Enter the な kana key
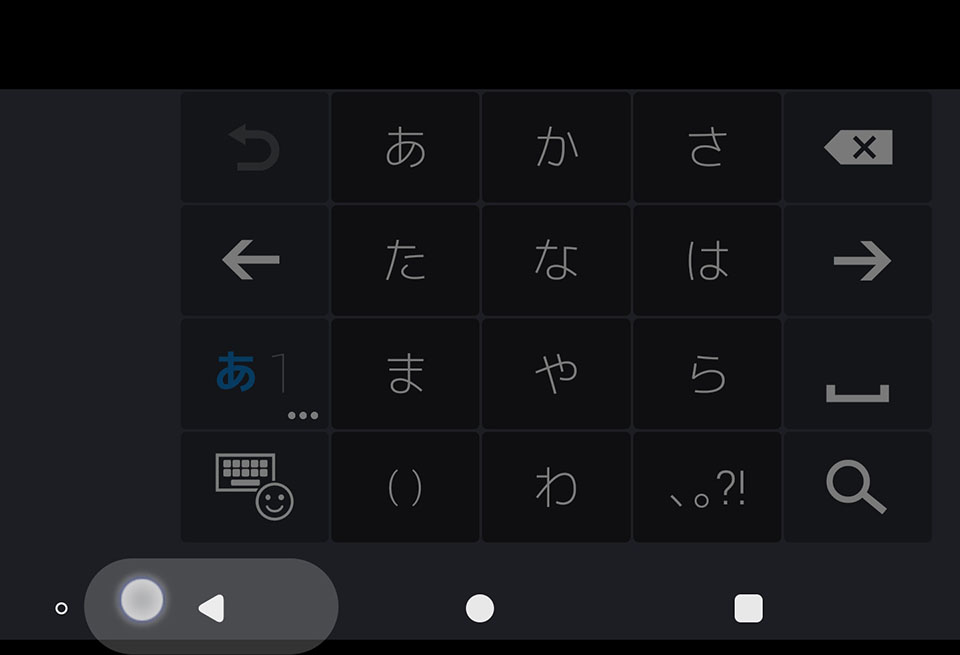Screen dimensions: 960x655 click(556, 261)
